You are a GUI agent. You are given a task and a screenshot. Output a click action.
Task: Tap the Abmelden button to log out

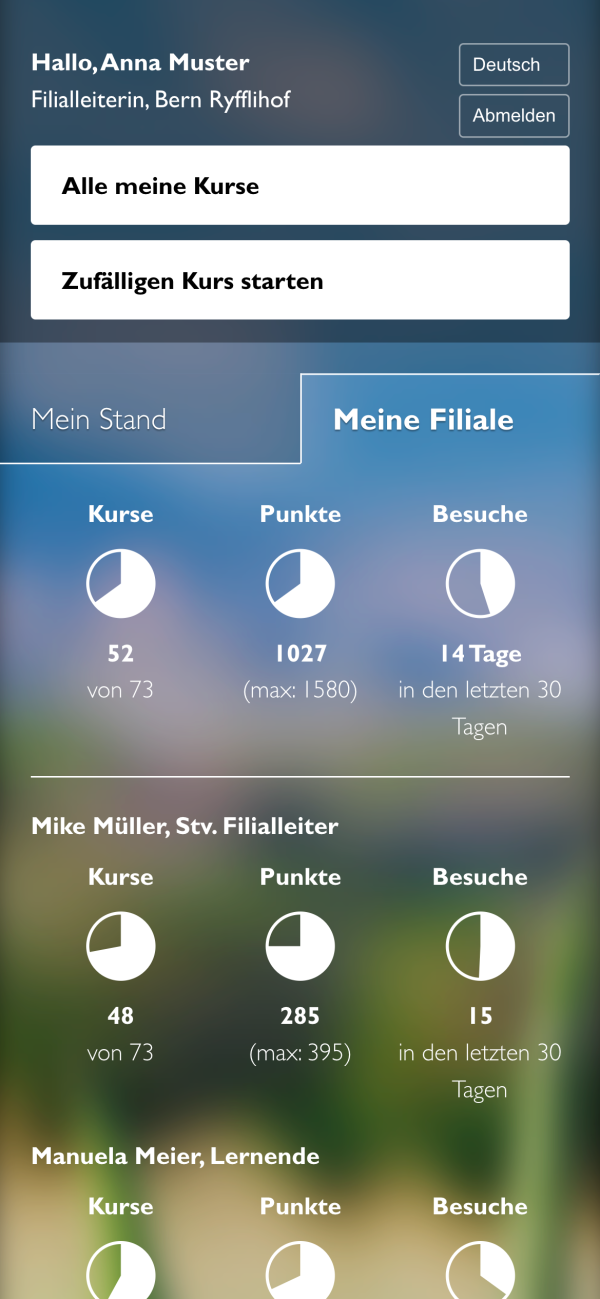[514, 116]
